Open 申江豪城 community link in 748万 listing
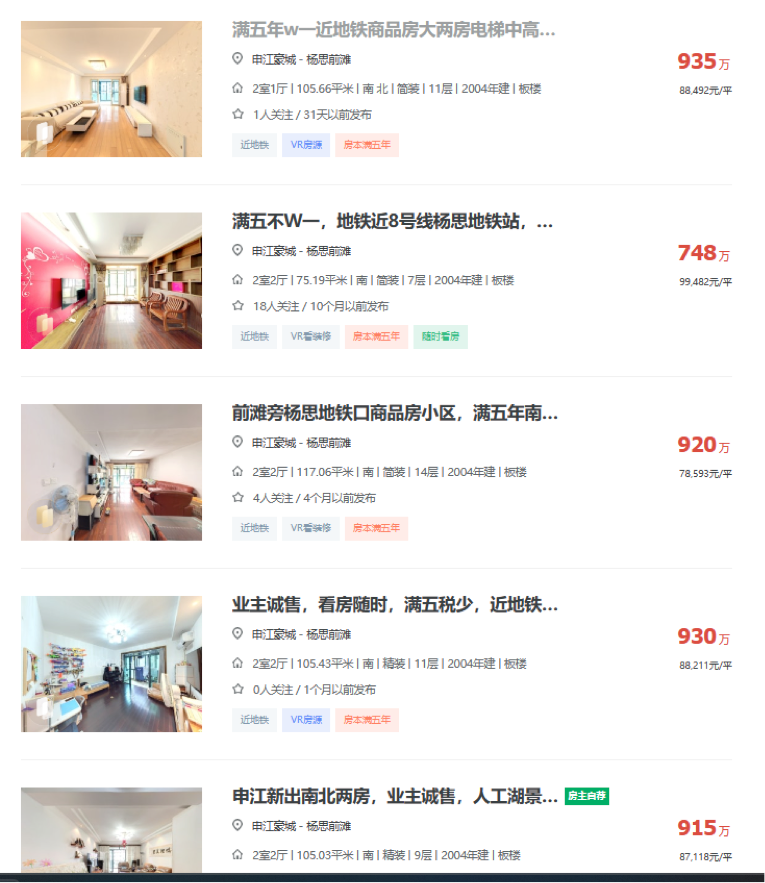 [x=273, y=251]
